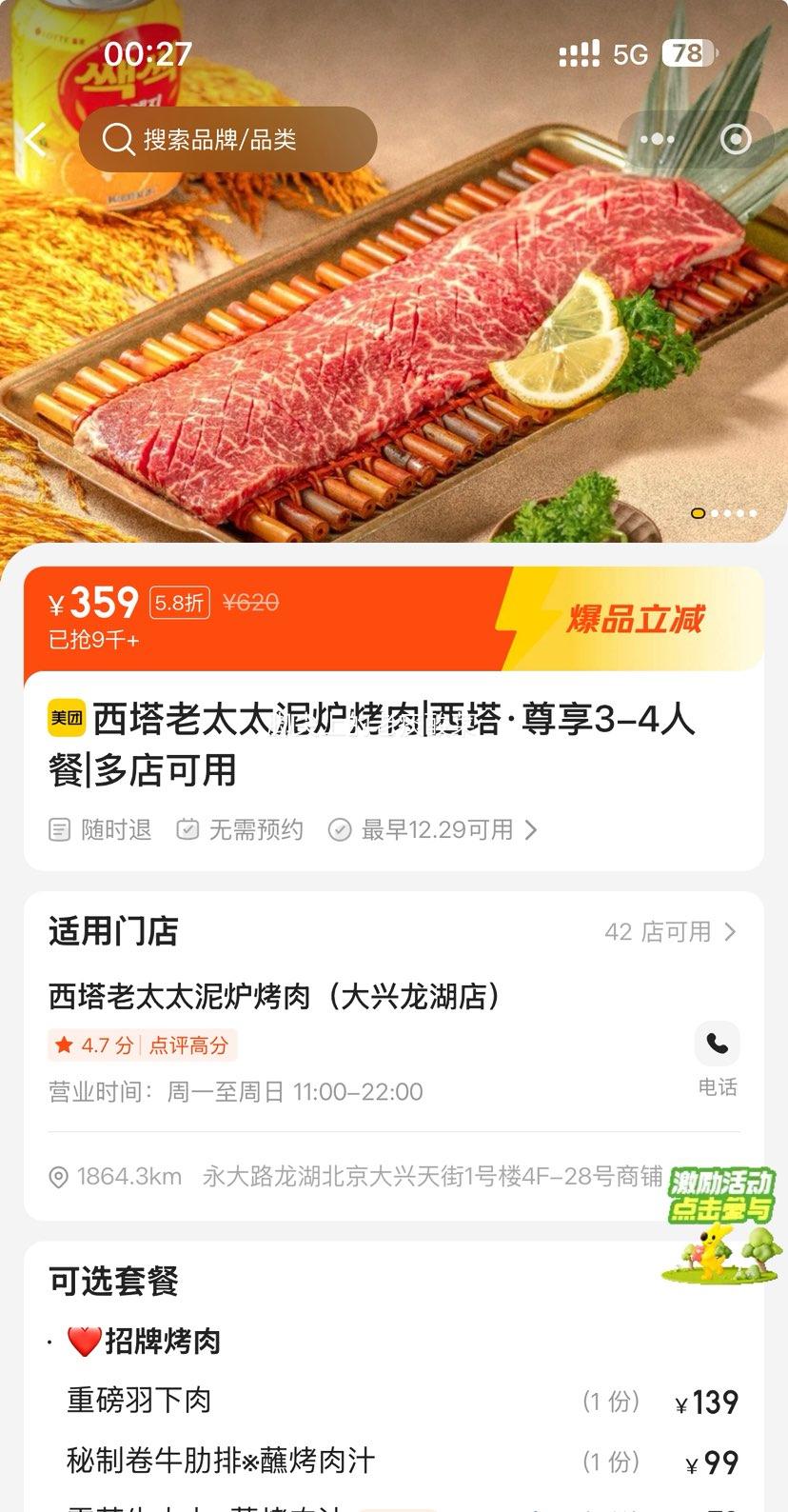The image size is (788, 1512).
Task: Tap the location pin icon near the address
Action: click(x=59, y=1177)
